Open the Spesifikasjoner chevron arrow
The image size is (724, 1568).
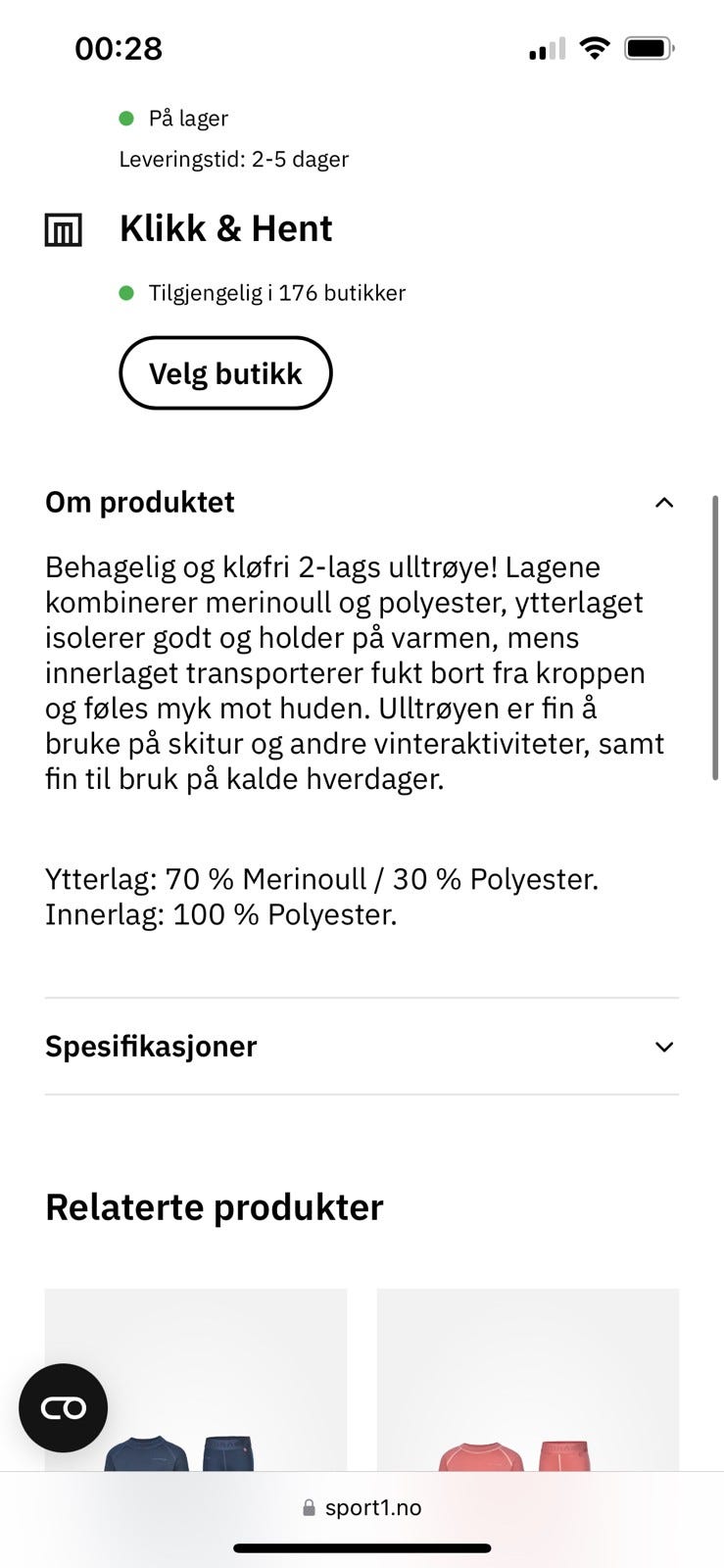663,1046
